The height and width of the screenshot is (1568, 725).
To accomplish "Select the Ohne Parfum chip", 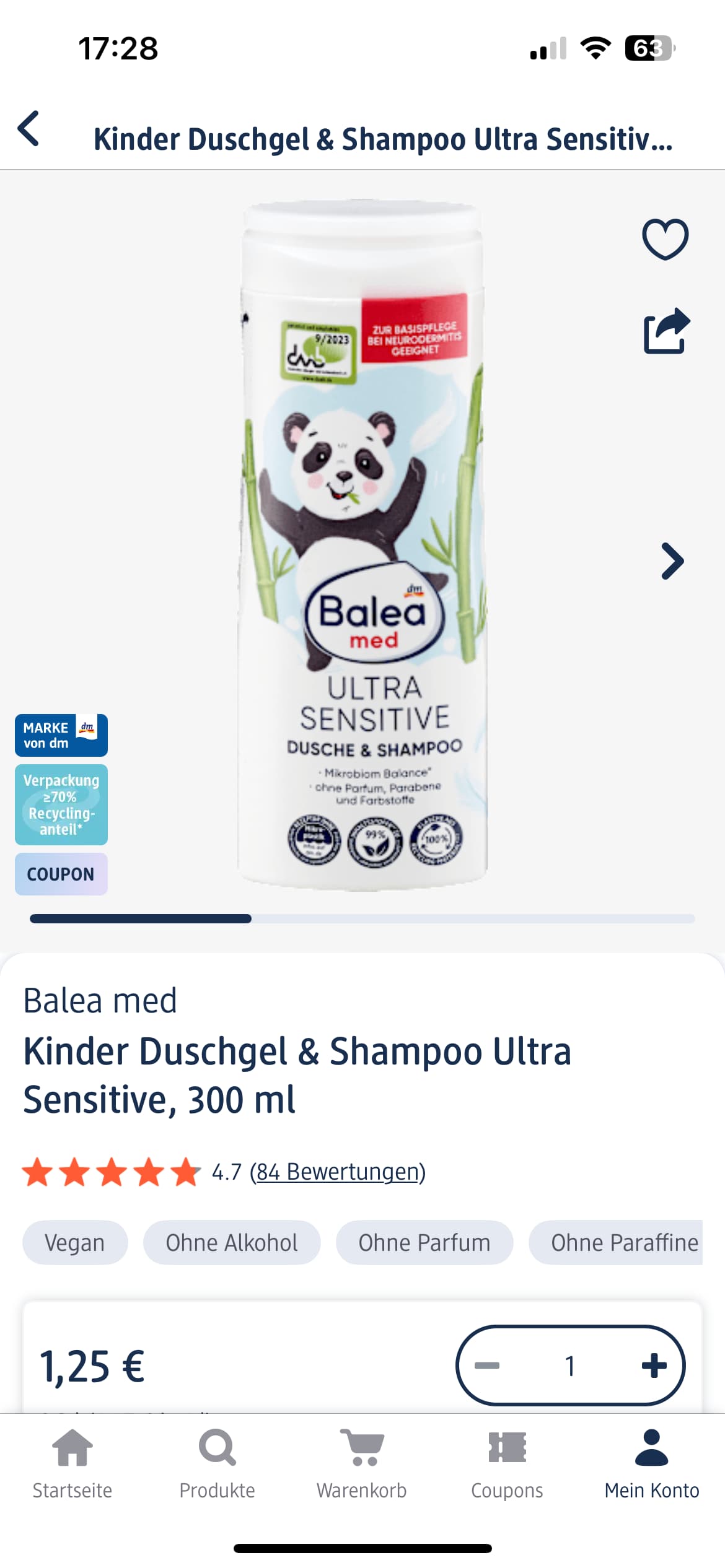I will (424, 1242).
